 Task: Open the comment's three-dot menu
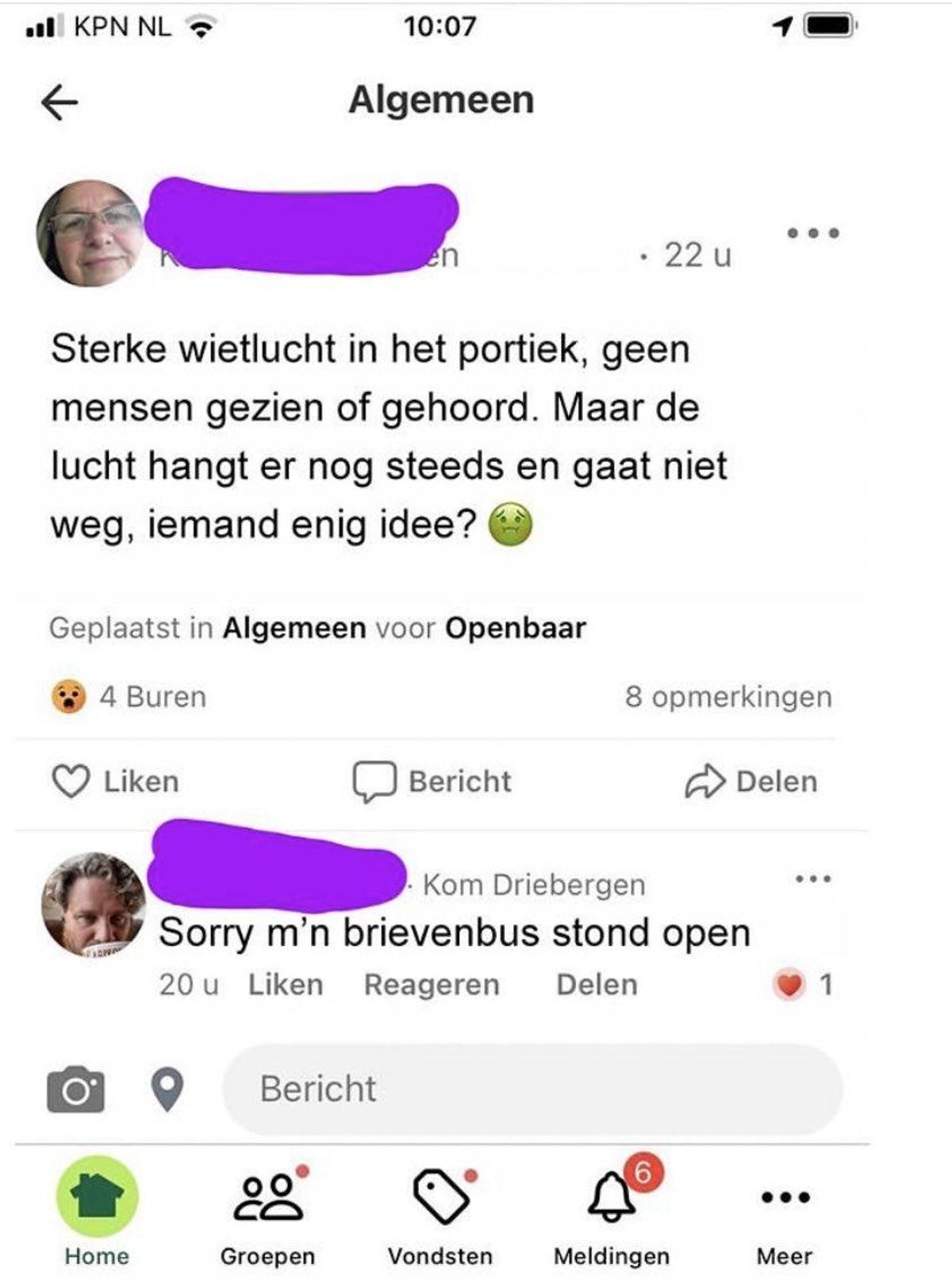(x=813, y=879)
